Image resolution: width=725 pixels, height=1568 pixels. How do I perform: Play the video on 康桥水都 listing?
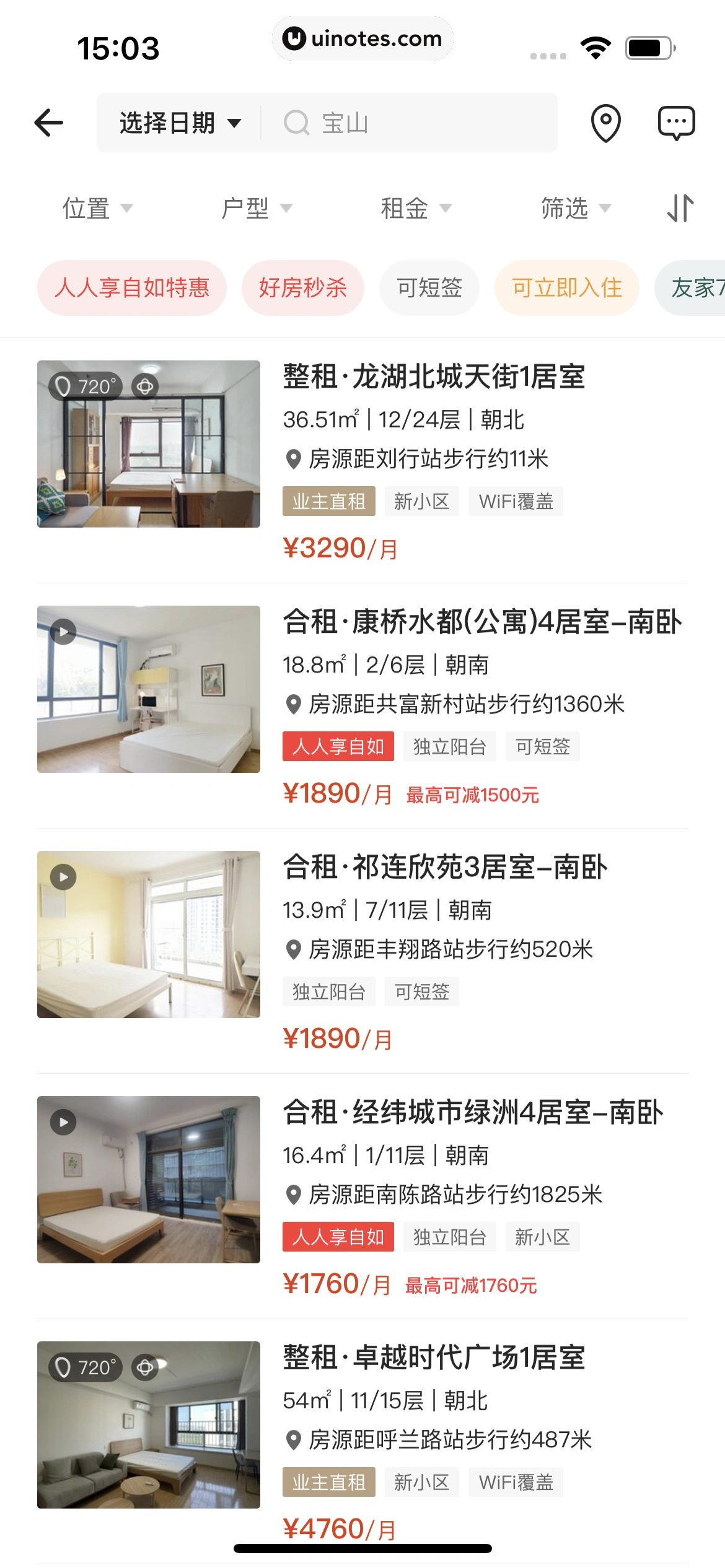pos(63,631)
